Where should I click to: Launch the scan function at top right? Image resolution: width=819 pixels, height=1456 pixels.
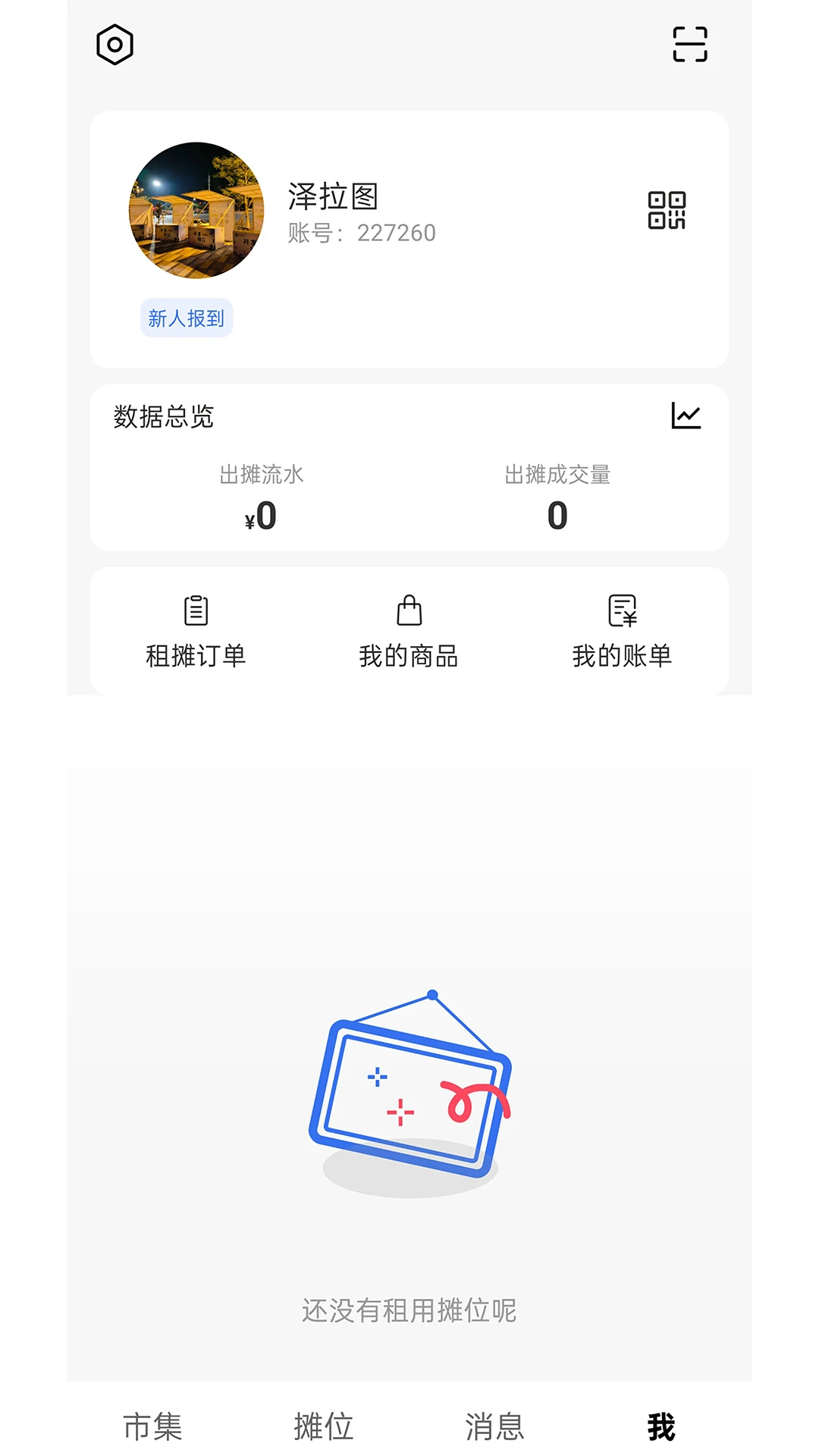tap(689, 44)
